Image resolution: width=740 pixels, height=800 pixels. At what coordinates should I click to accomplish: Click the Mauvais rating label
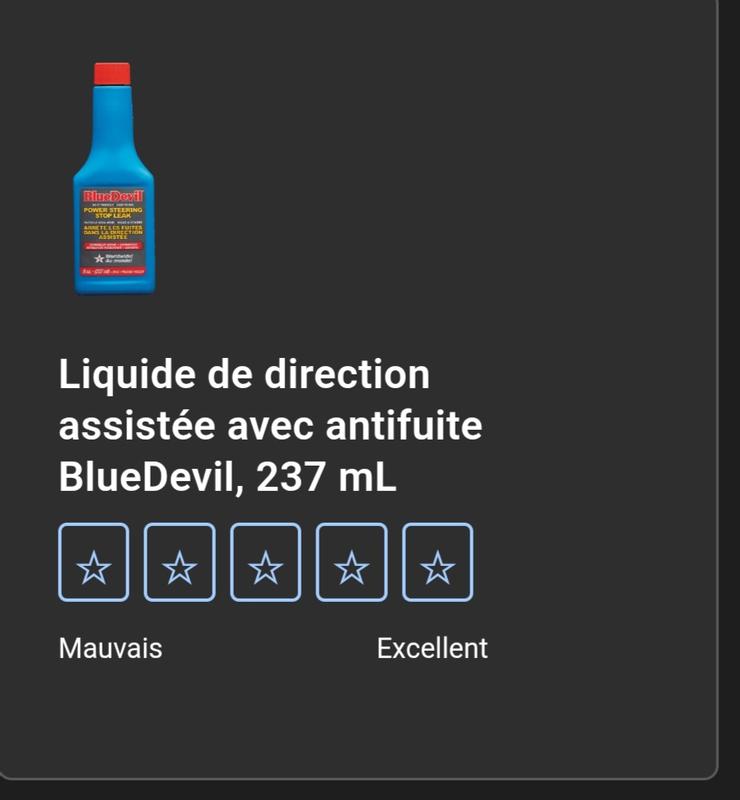(x=110, y=648)
